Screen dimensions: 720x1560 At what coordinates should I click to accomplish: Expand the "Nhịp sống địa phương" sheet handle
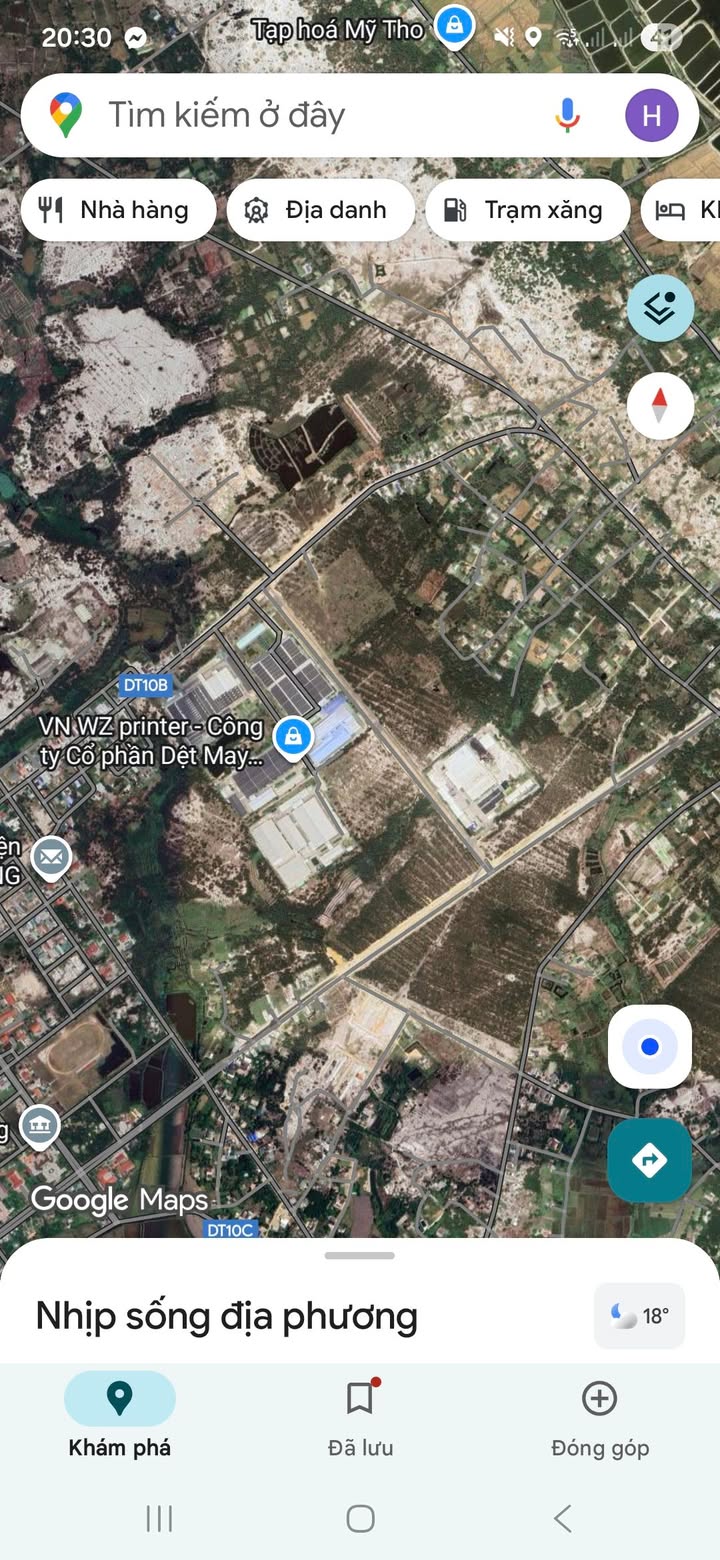click(x=360, y=1256)
